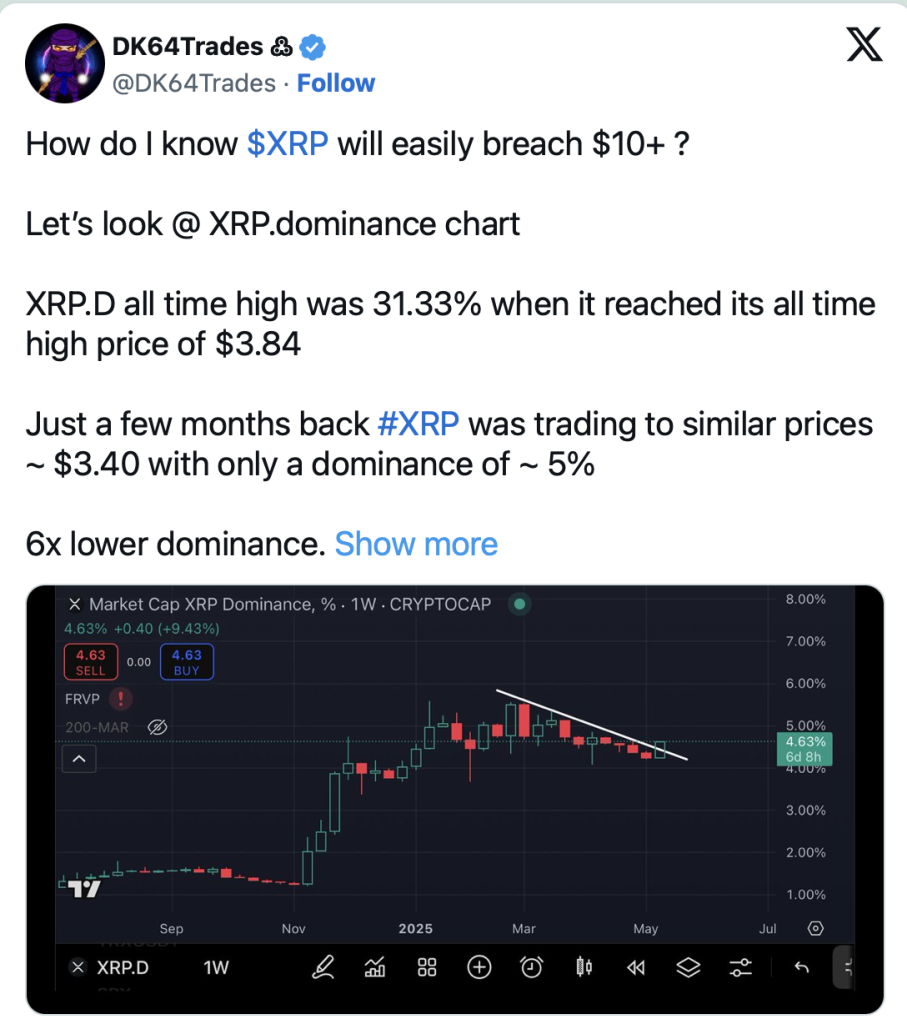Open the $XRP cashtag link
Viewport: 907px width, 1024px height.
(287, 144)
